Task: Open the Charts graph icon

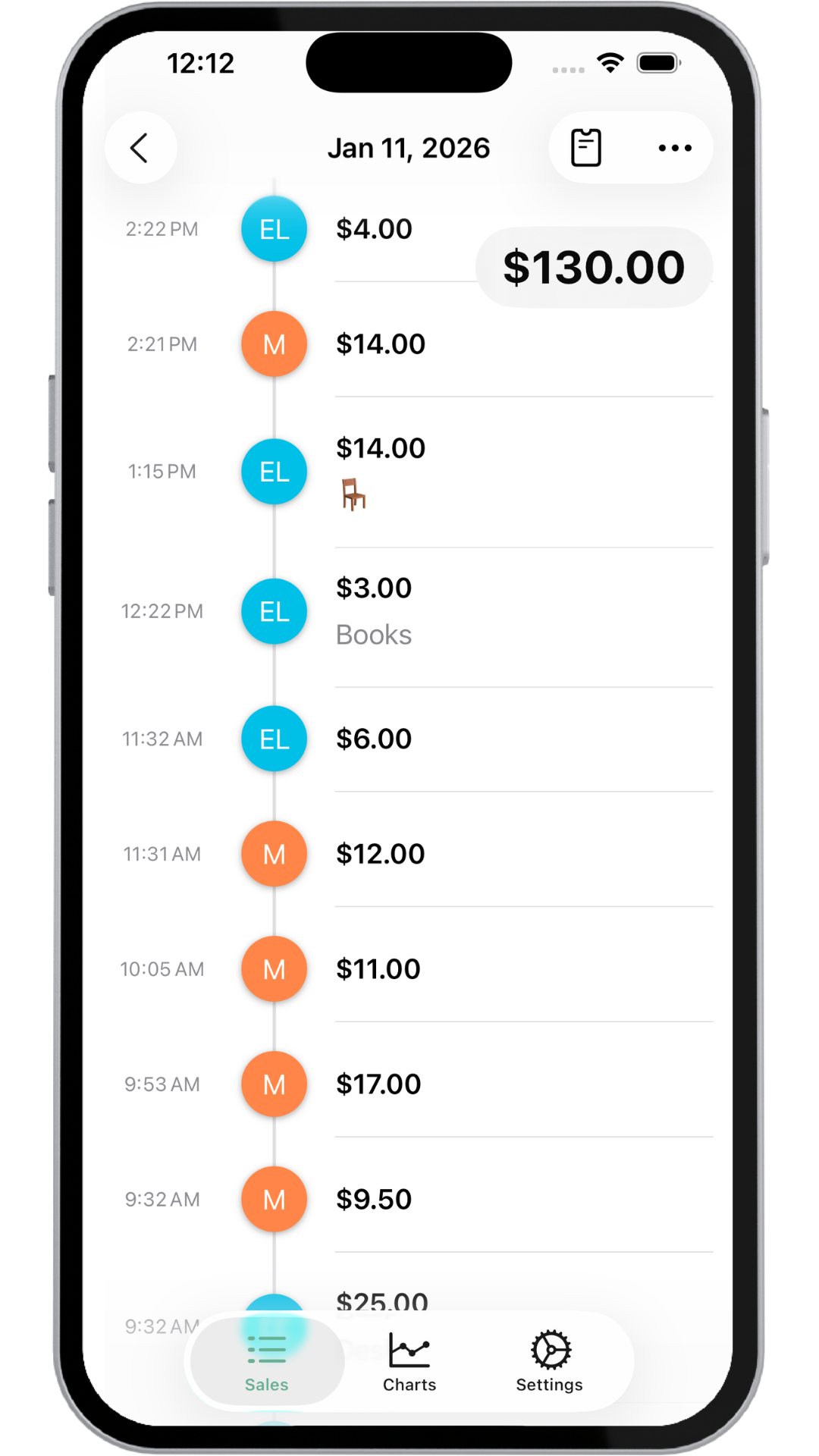Action: tap(409, 1346)
